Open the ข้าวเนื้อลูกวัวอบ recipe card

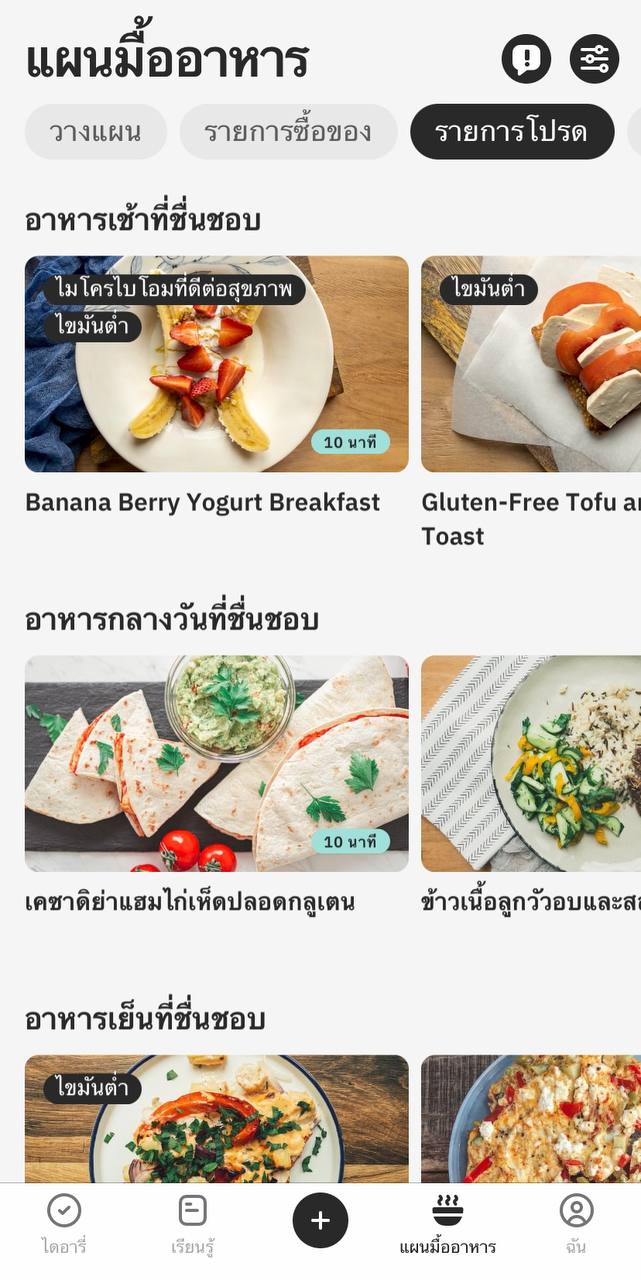(531, 764)
